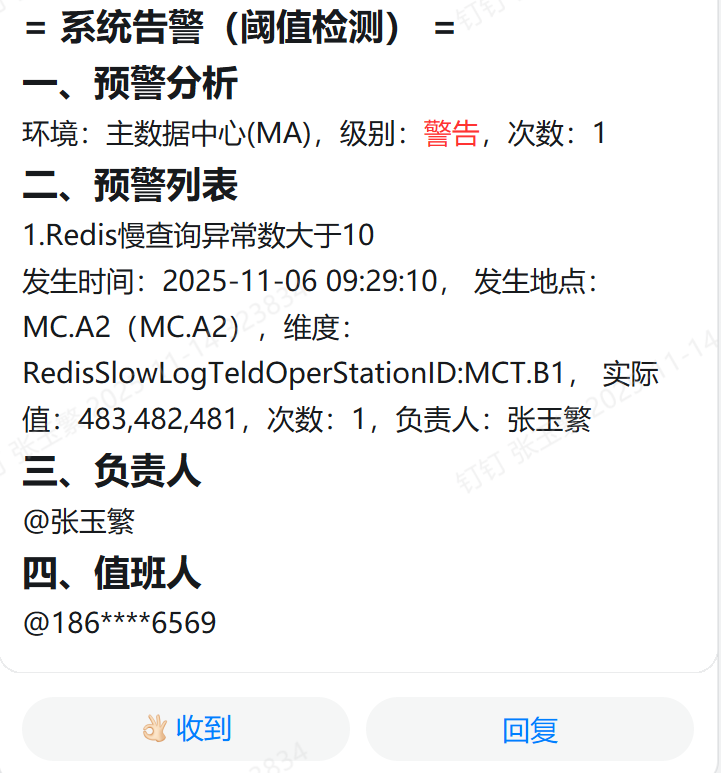Tap the 回复 reply button

530,730
